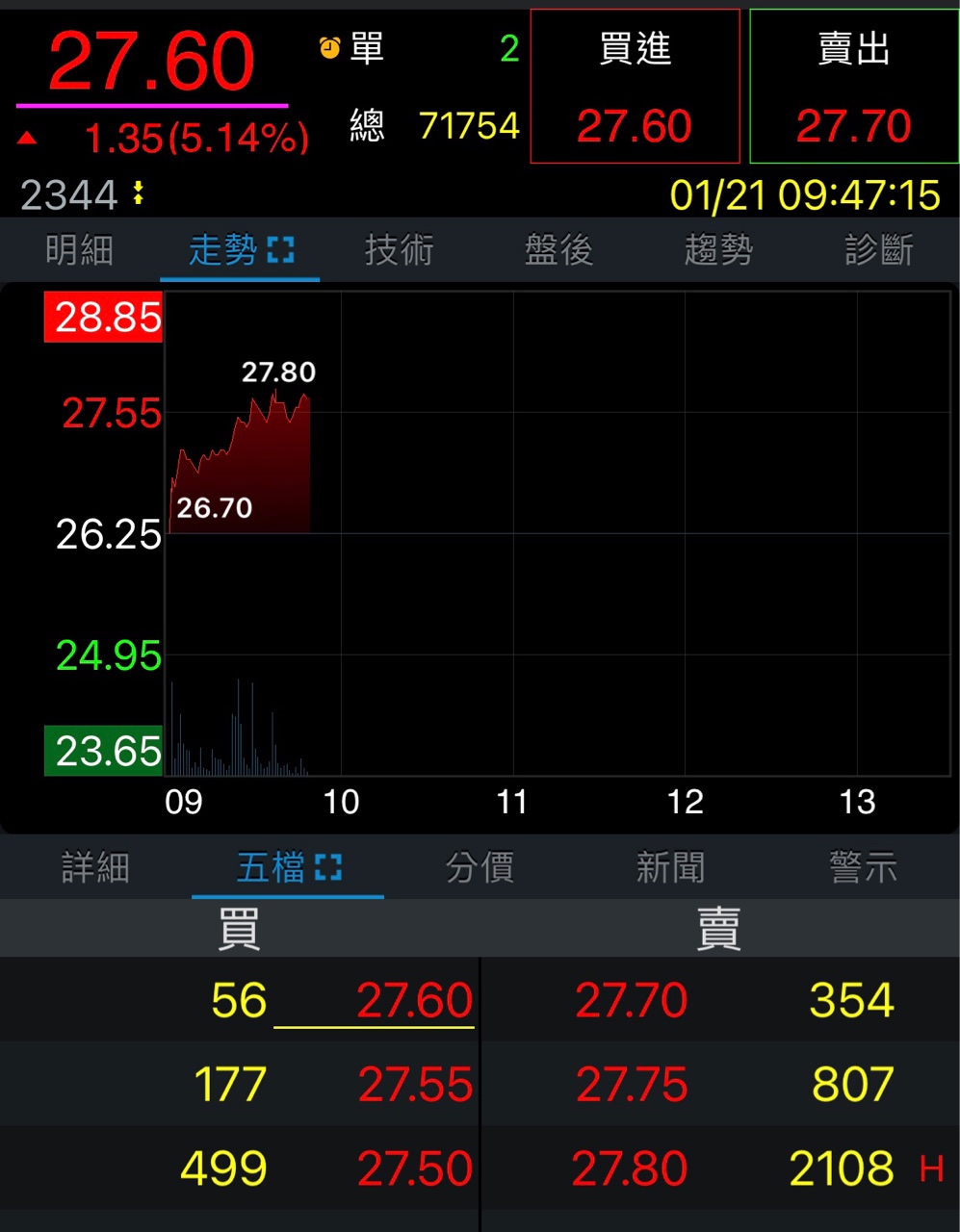This screenshot has height=1232, width=960.
Task: Open the 盤後 tab
Action: [x=558, y=251]
